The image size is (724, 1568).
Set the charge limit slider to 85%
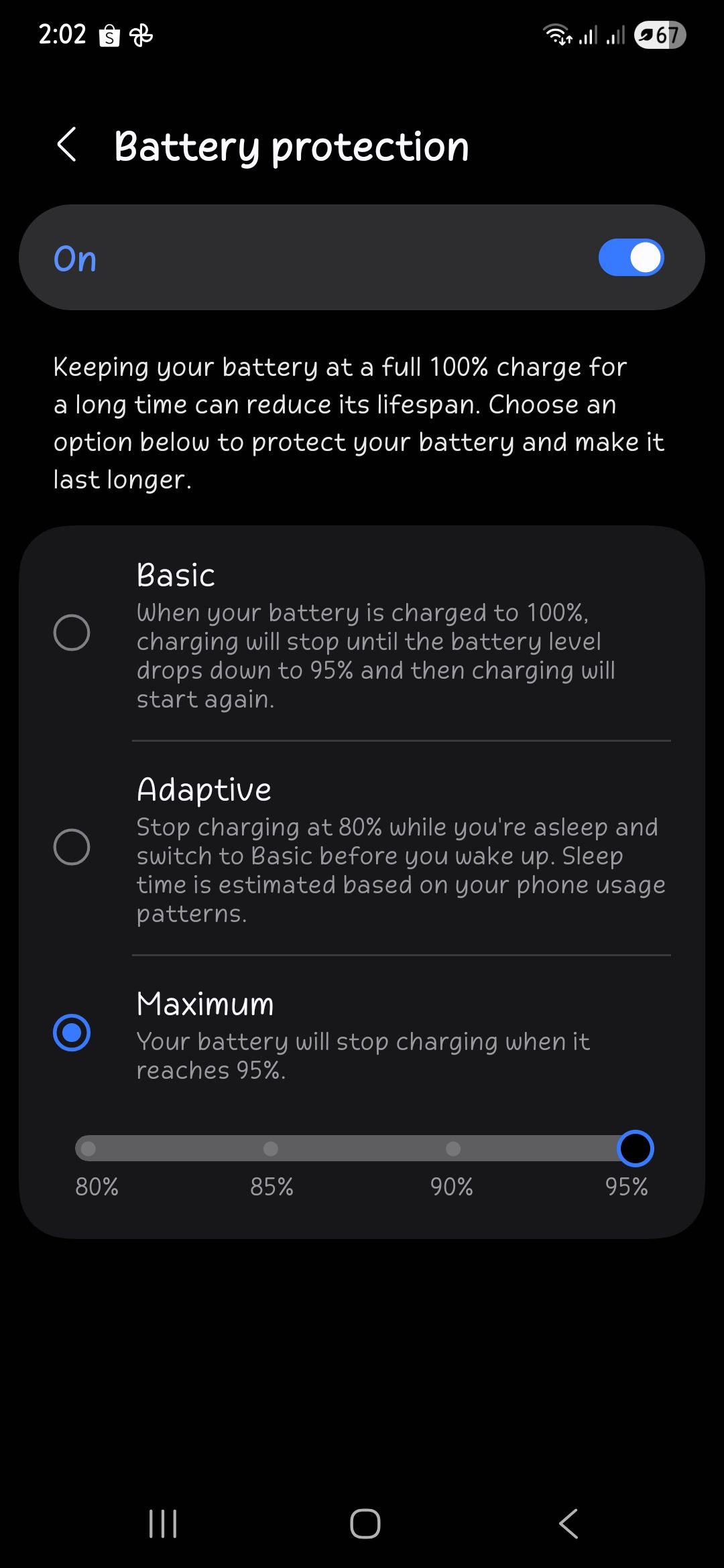click(270, 1149)
